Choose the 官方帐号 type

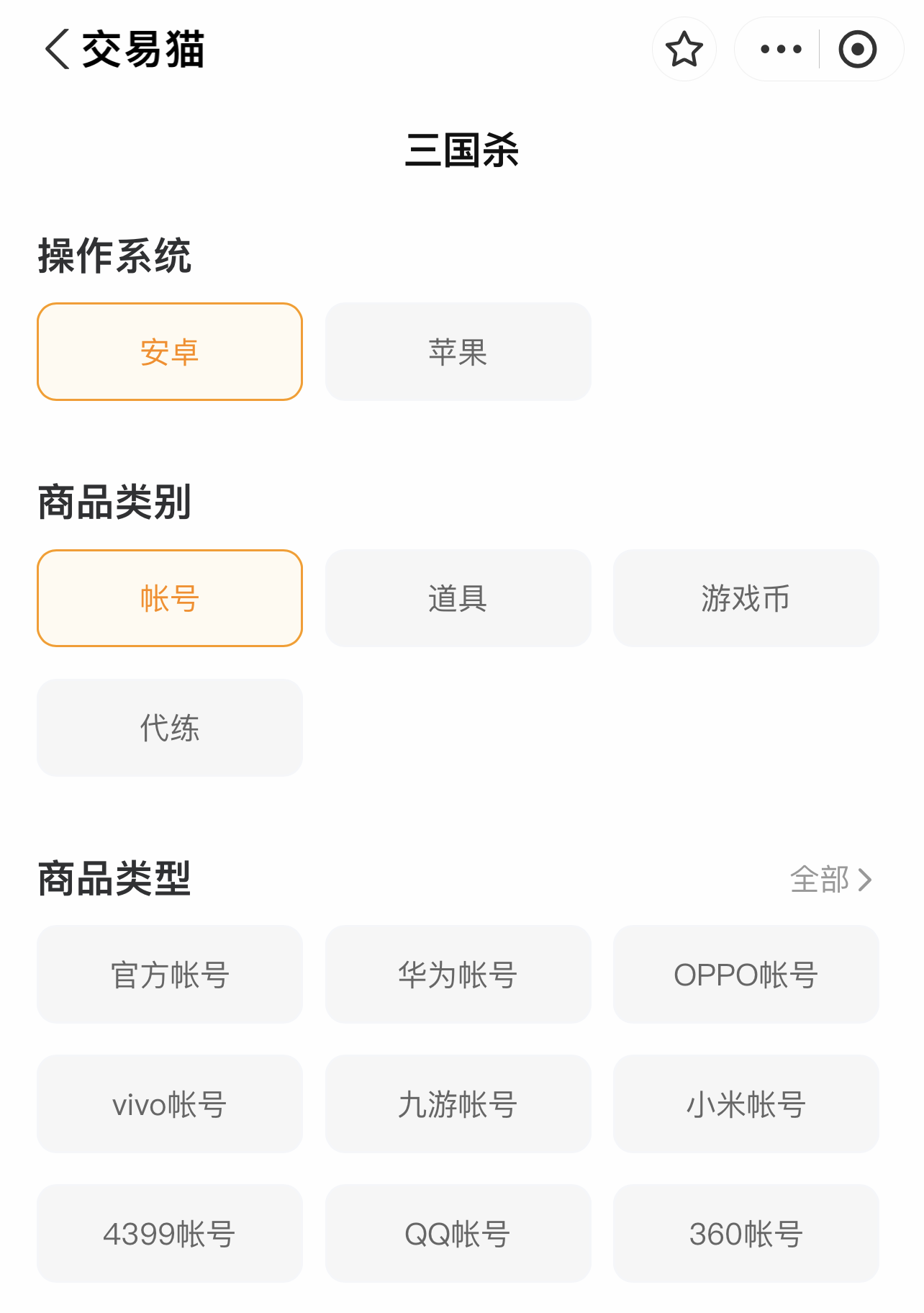[170, 975]
